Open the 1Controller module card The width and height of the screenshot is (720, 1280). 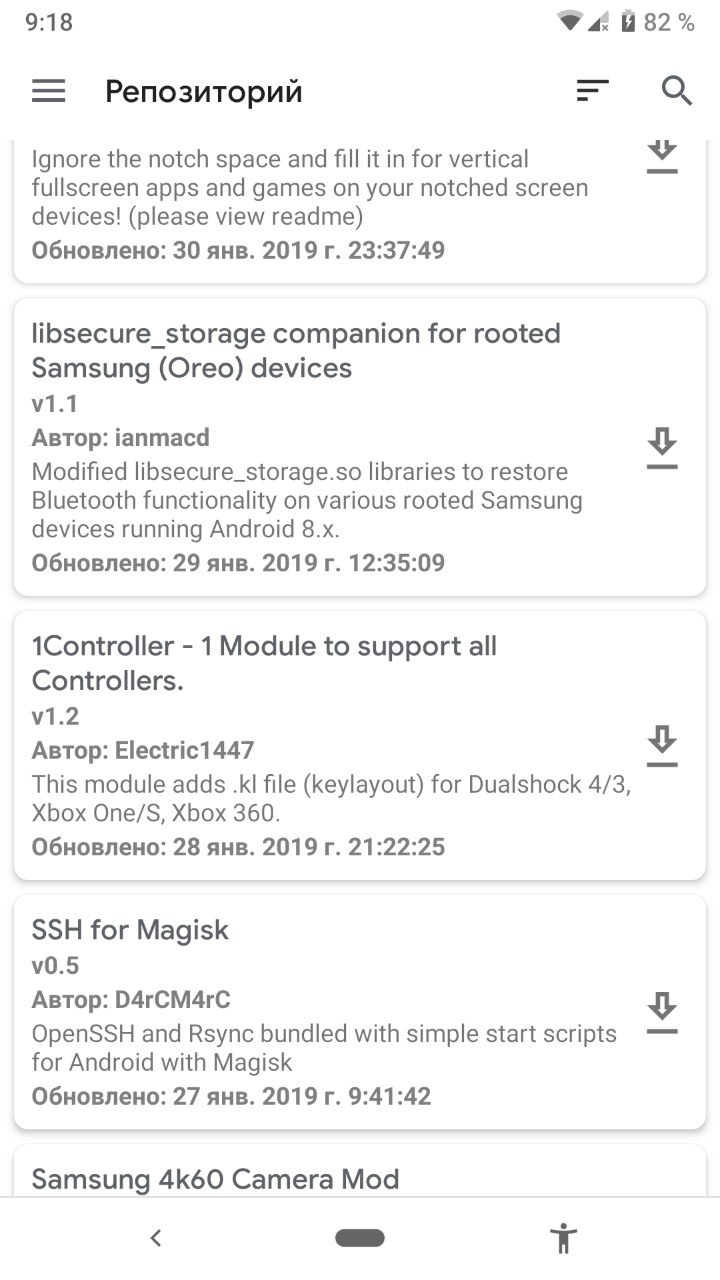tap(360, 746)
